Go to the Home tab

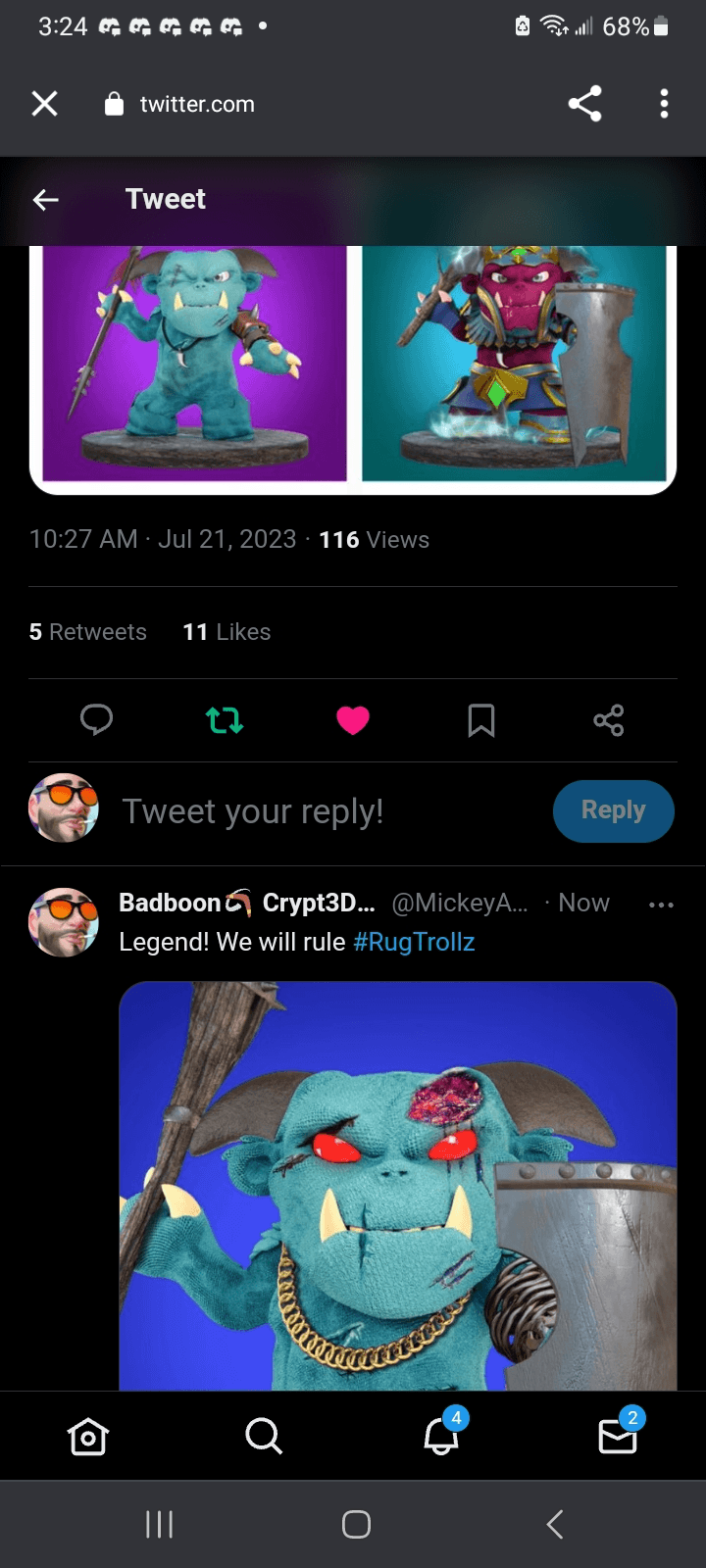point(88,1436)
